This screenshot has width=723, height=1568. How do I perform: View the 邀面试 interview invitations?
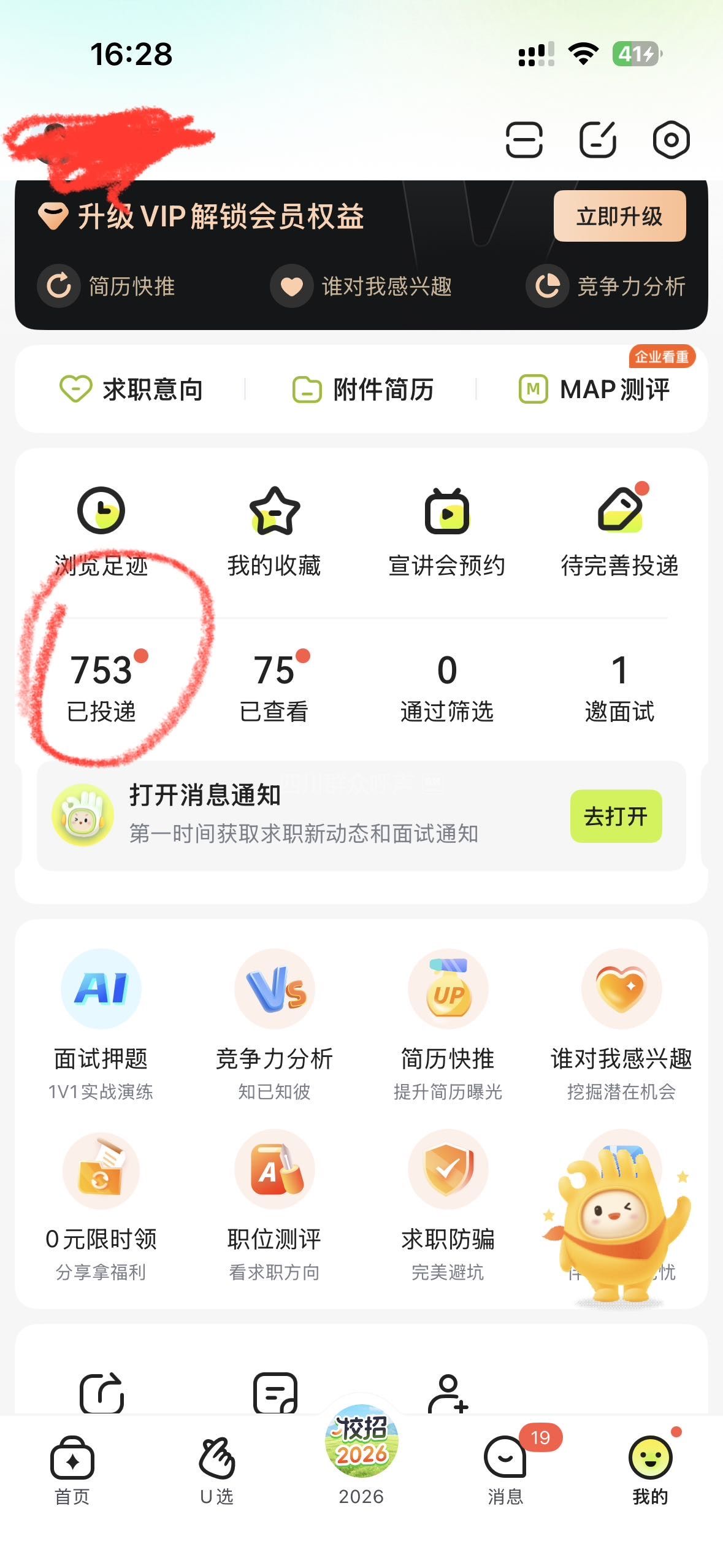(619, 686)
